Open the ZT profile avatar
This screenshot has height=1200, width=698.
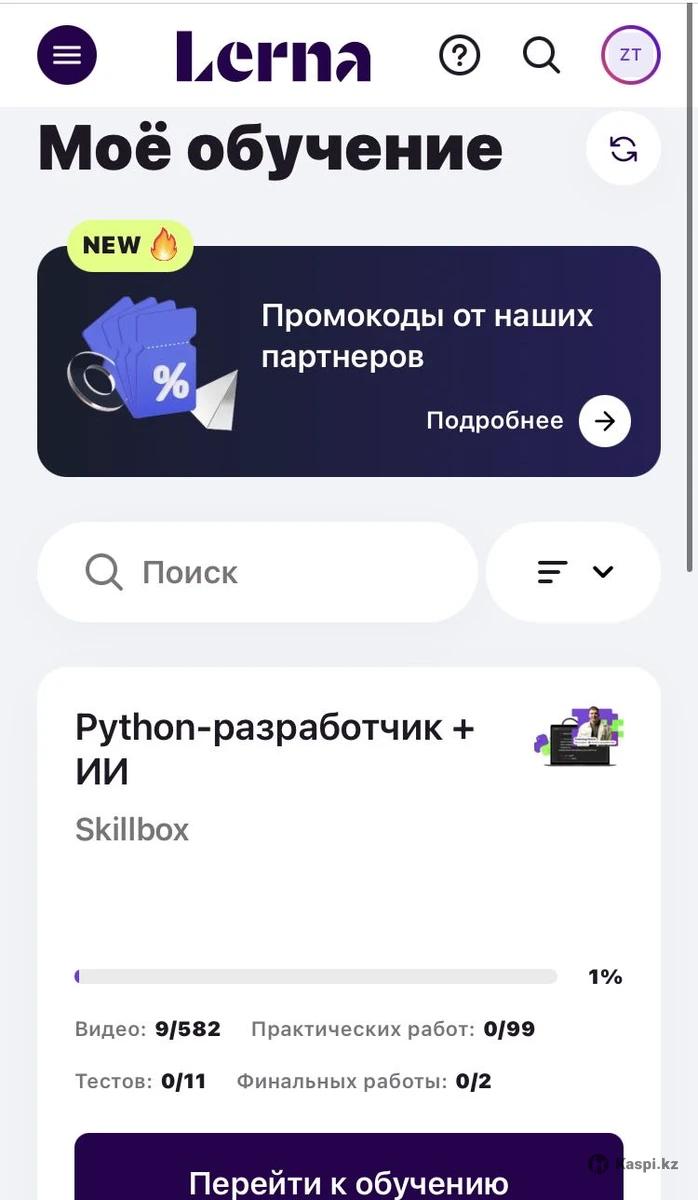pyautogui.click(x=630, y=55)
